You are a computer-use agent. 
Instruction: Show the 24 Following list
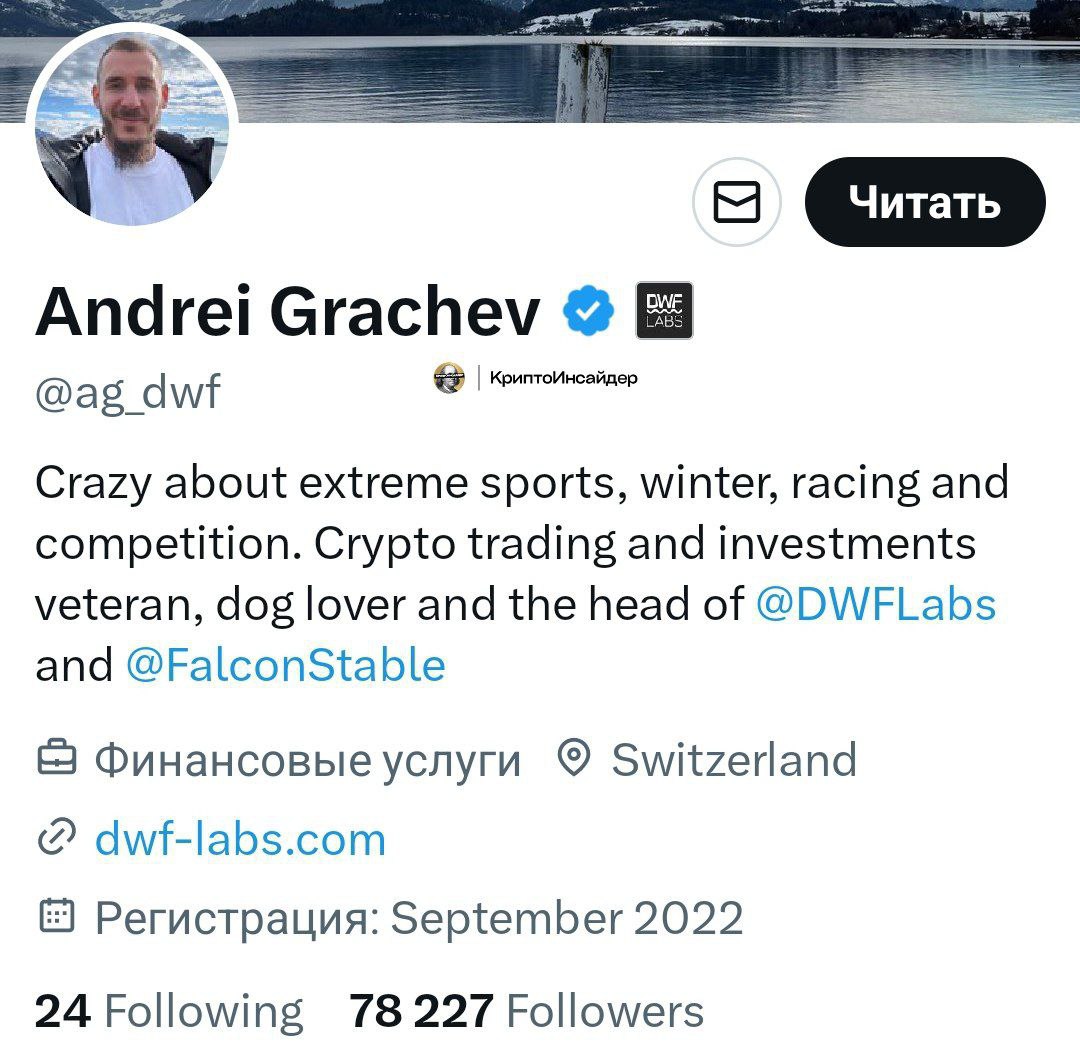[x=168, y=1011]
